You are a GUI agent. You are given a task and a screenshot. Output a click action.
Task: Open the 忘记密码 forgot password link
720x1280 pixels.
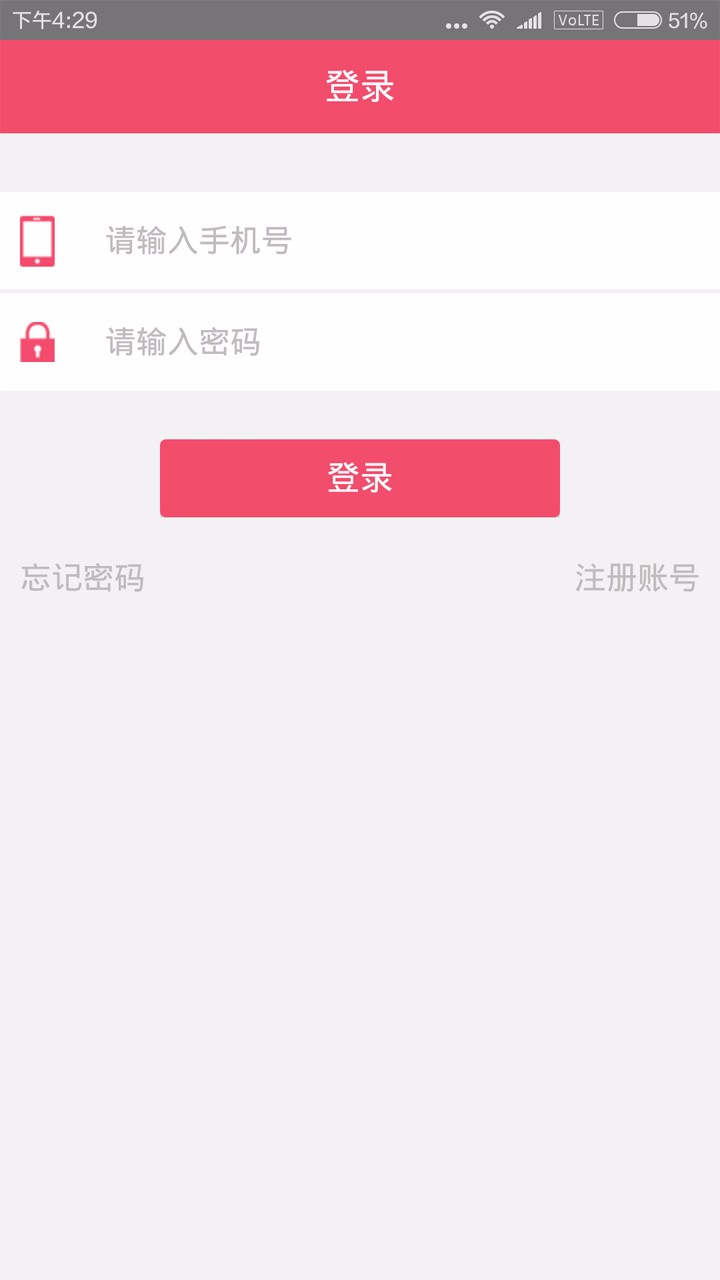click(83, 578)
